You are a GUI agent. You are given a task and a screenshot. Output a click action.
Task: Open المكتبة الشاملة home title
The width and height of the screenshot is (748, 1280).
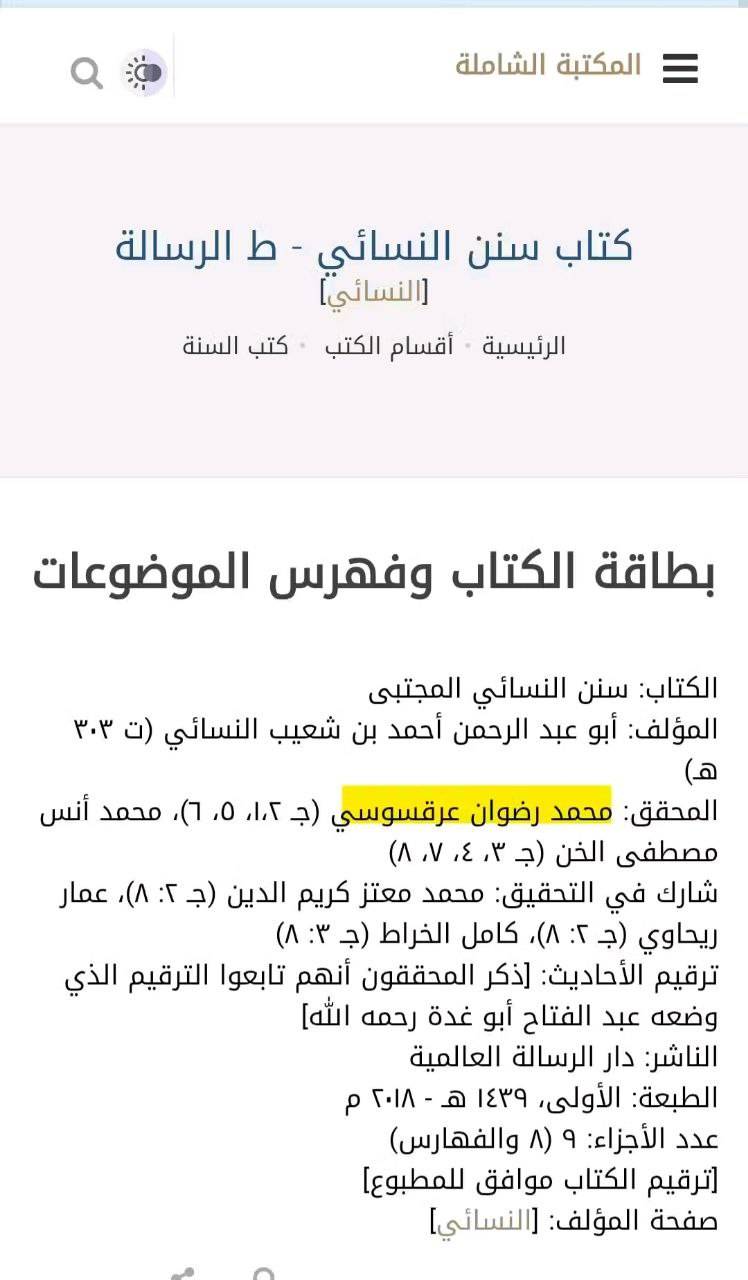[548, 66]
